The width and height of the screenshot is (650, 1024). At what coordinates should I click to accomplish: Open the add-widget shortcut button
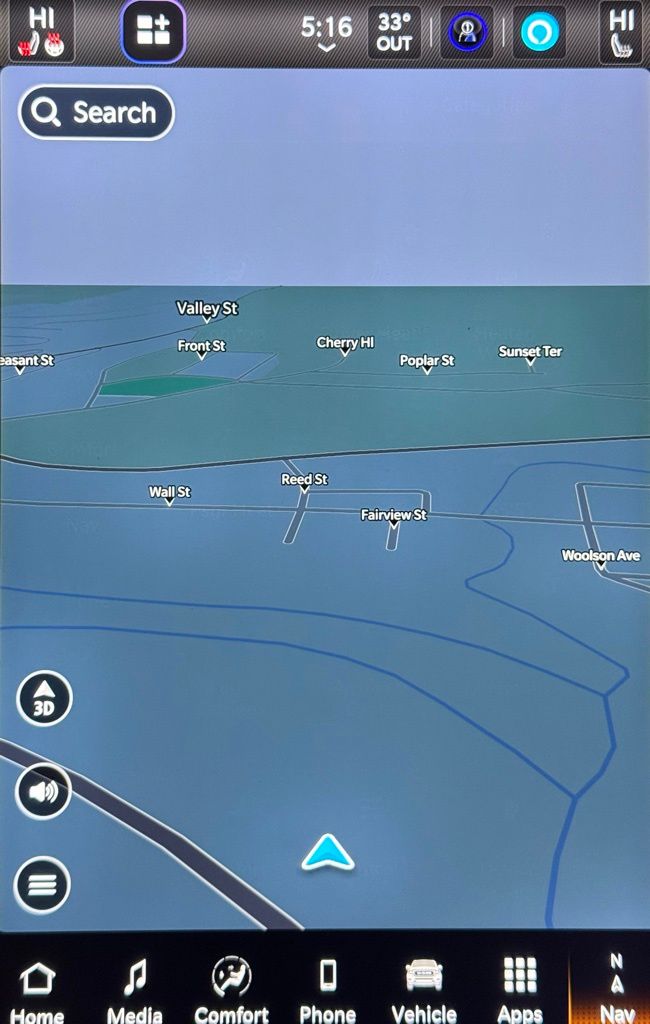coord(153,32)
